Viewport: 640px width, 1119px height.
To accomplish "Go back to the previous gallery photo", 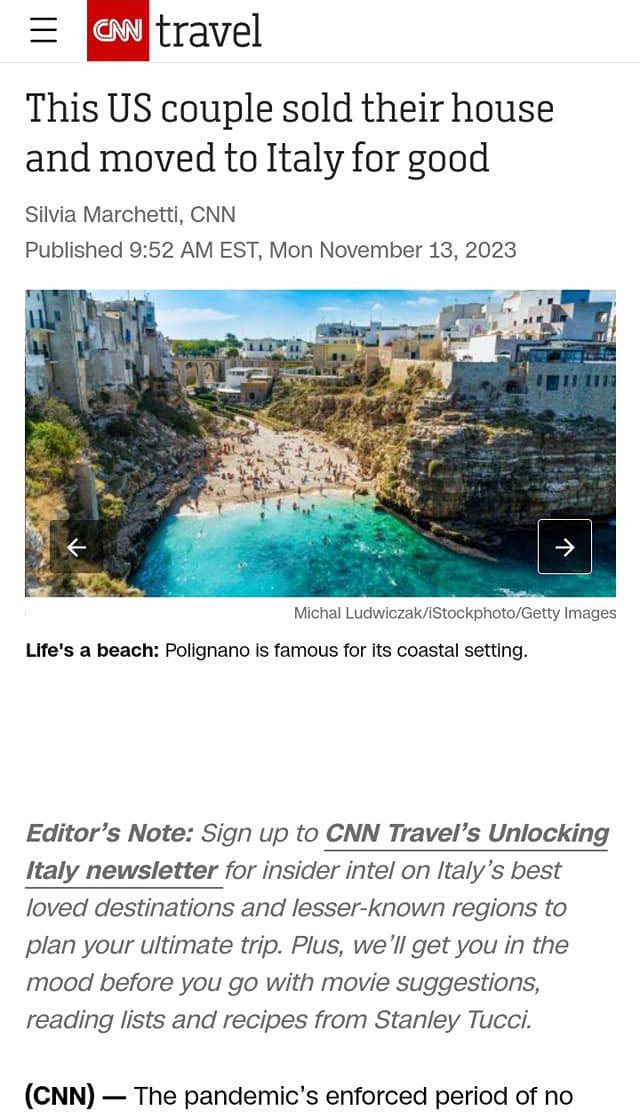I will coord(76,547).
